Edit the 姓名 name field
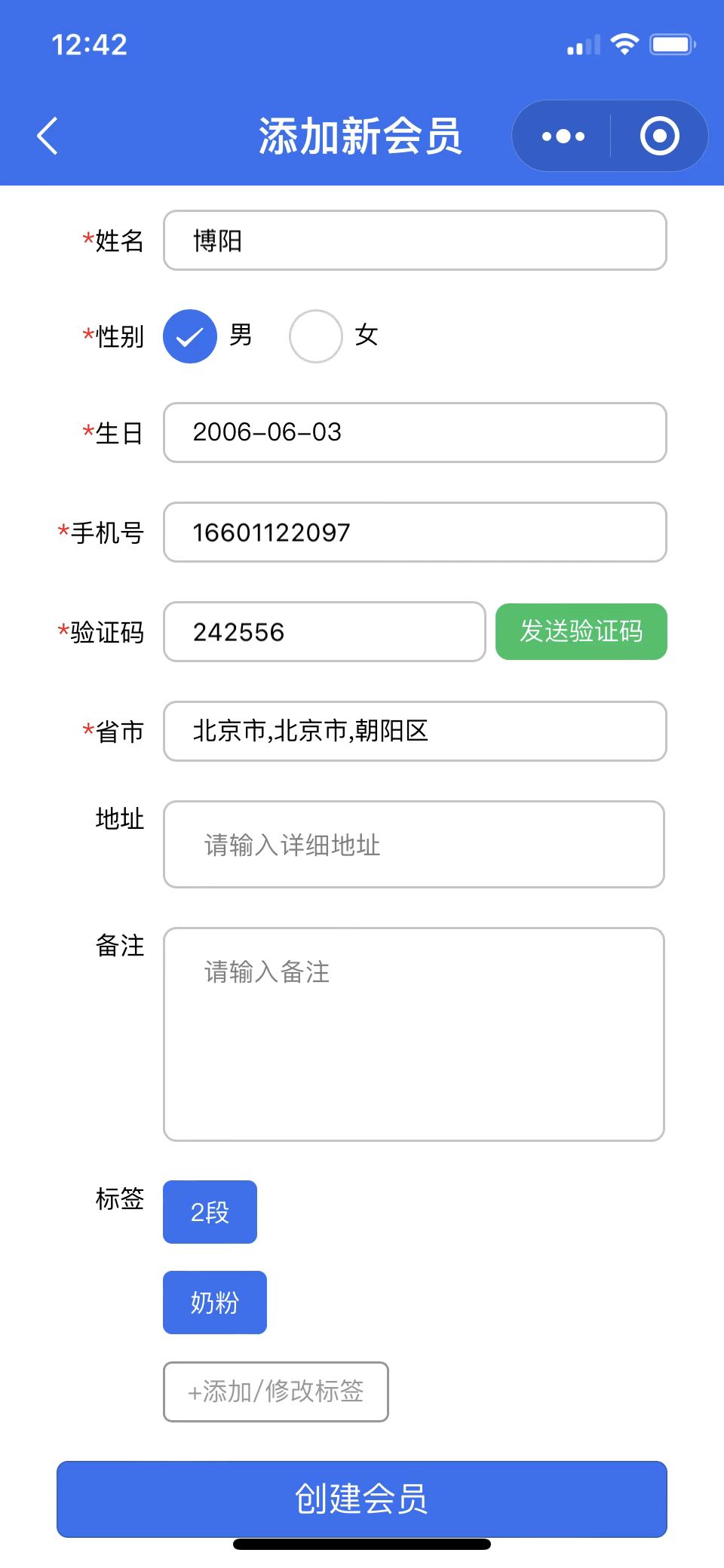 click(415, 241)
